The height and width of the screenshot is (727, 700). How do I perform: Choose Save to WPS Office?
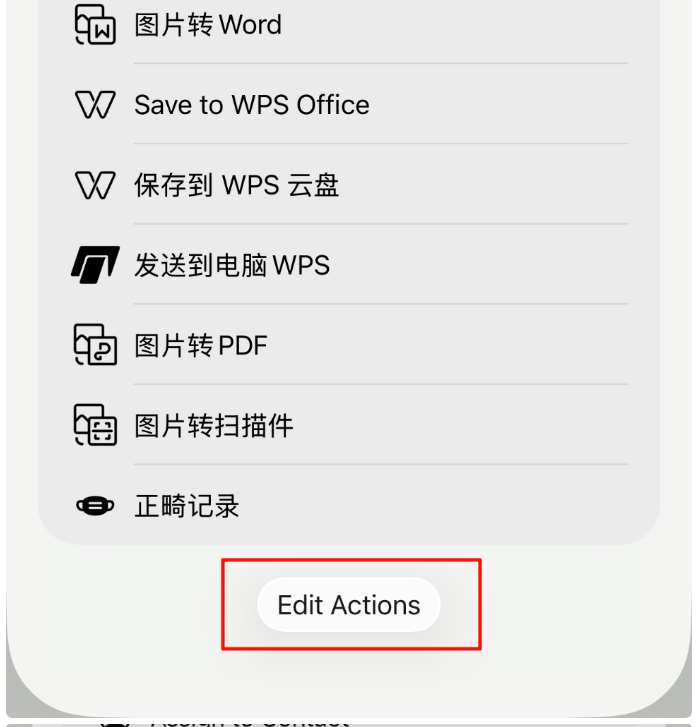coord(252,104)
